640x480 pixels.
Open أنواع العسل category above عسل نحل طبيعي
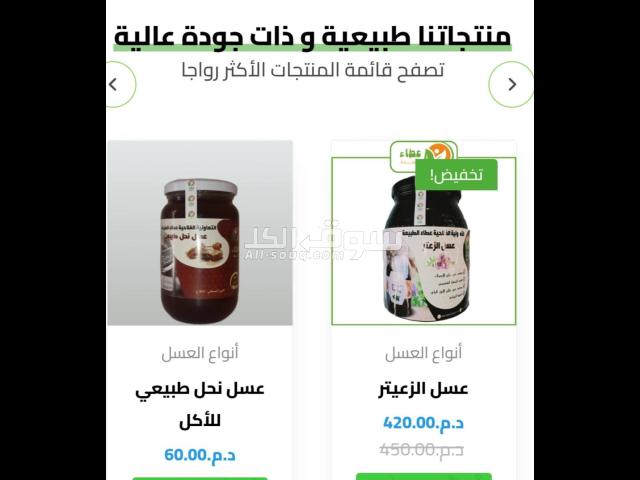coord(200,353)
